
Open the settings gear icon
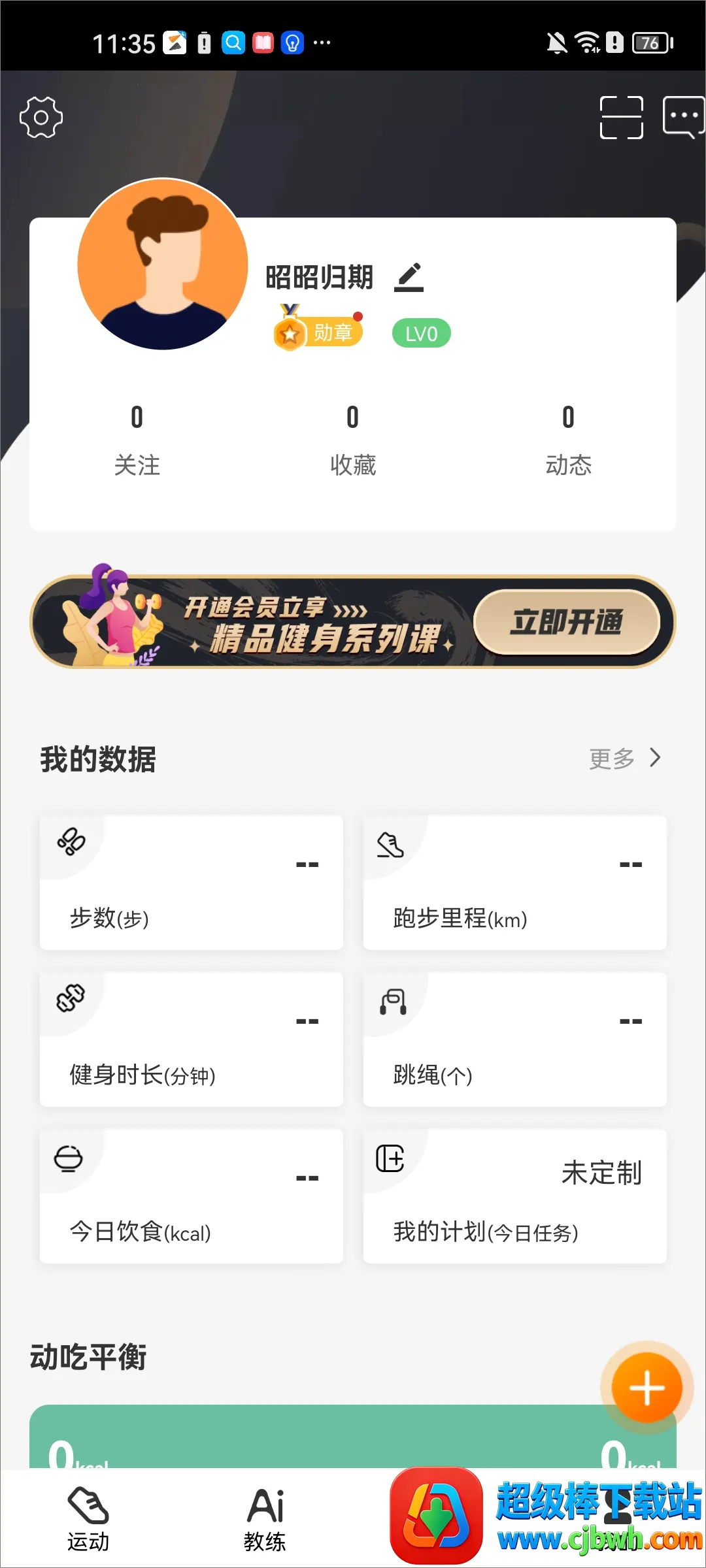[x=41, y=118]
